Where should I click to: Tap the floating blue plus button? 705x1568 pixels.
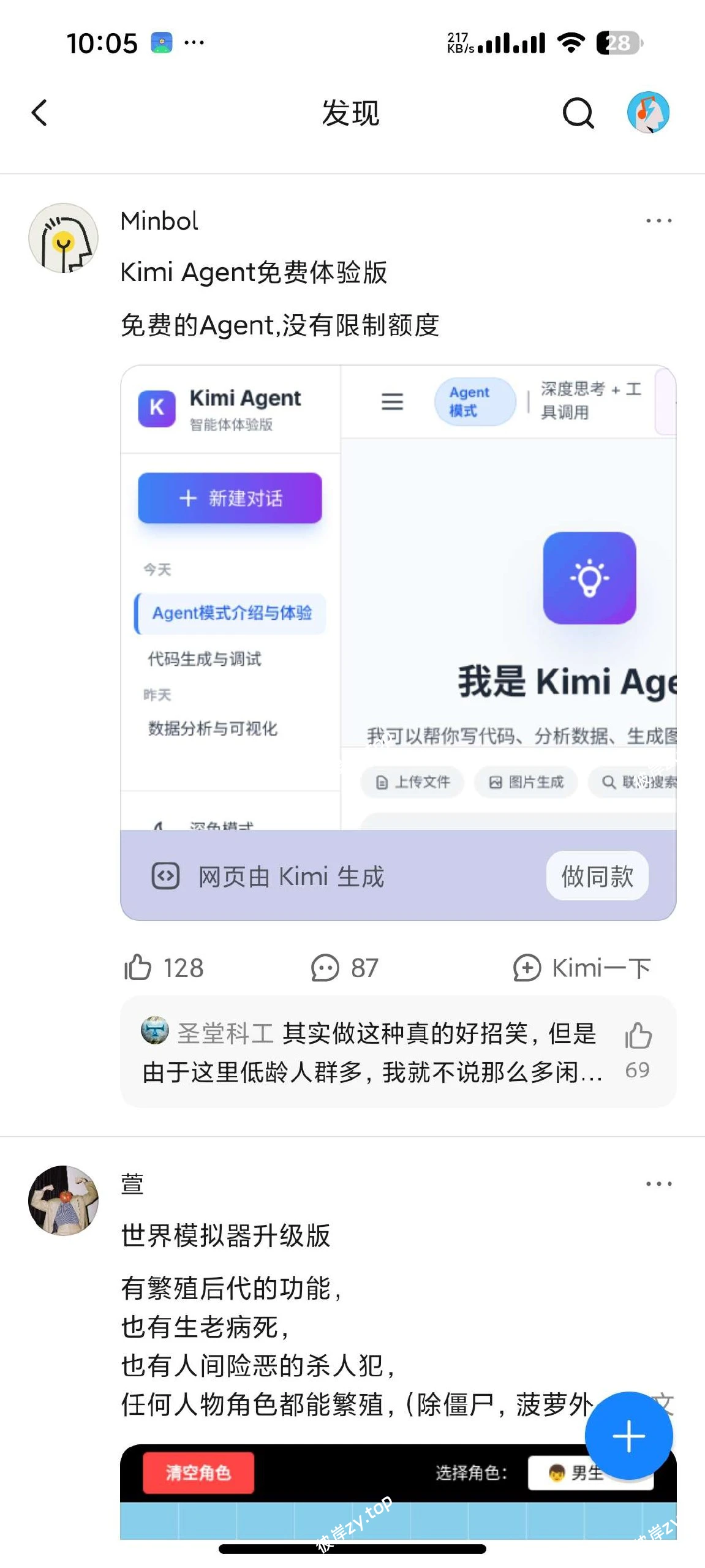coord(628,1435)
